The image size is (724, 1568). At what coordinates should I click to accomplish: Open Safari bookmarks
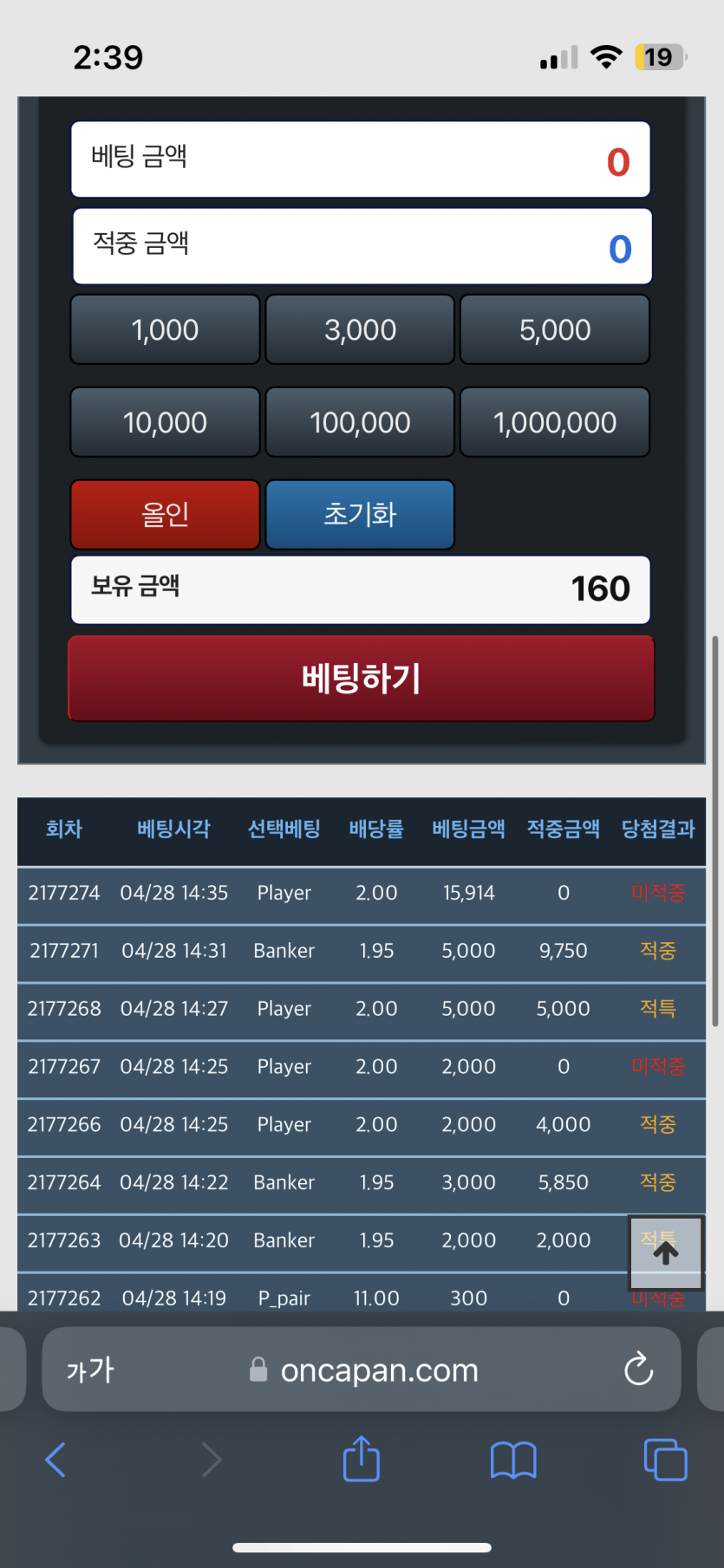[x=513, y=1460]
